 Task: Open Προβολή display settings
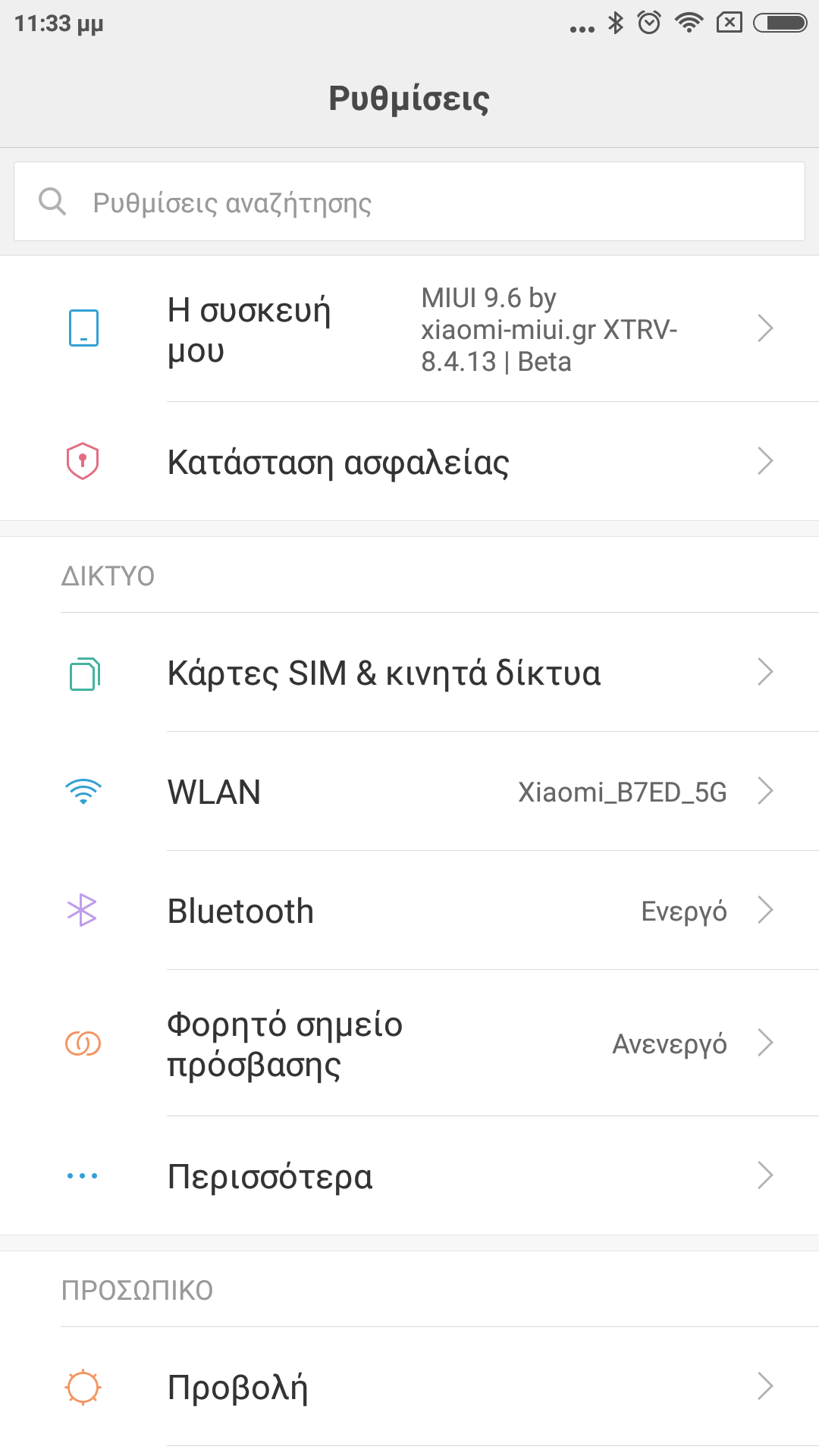pos(409,1387)
